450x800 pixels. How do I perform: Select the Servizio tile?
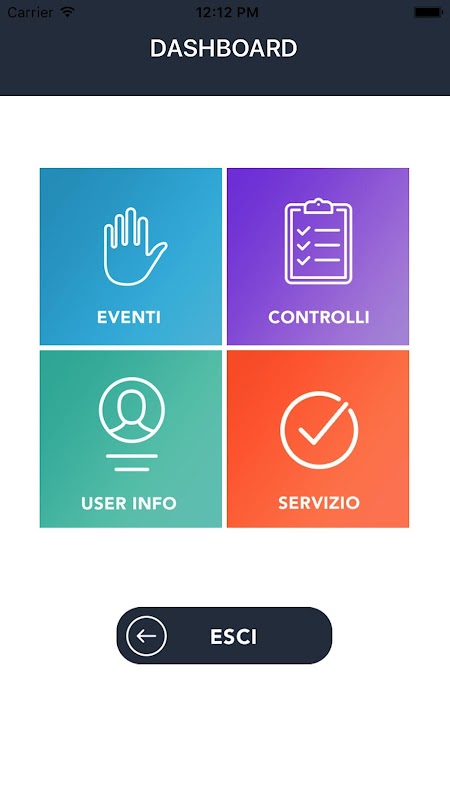318,439
